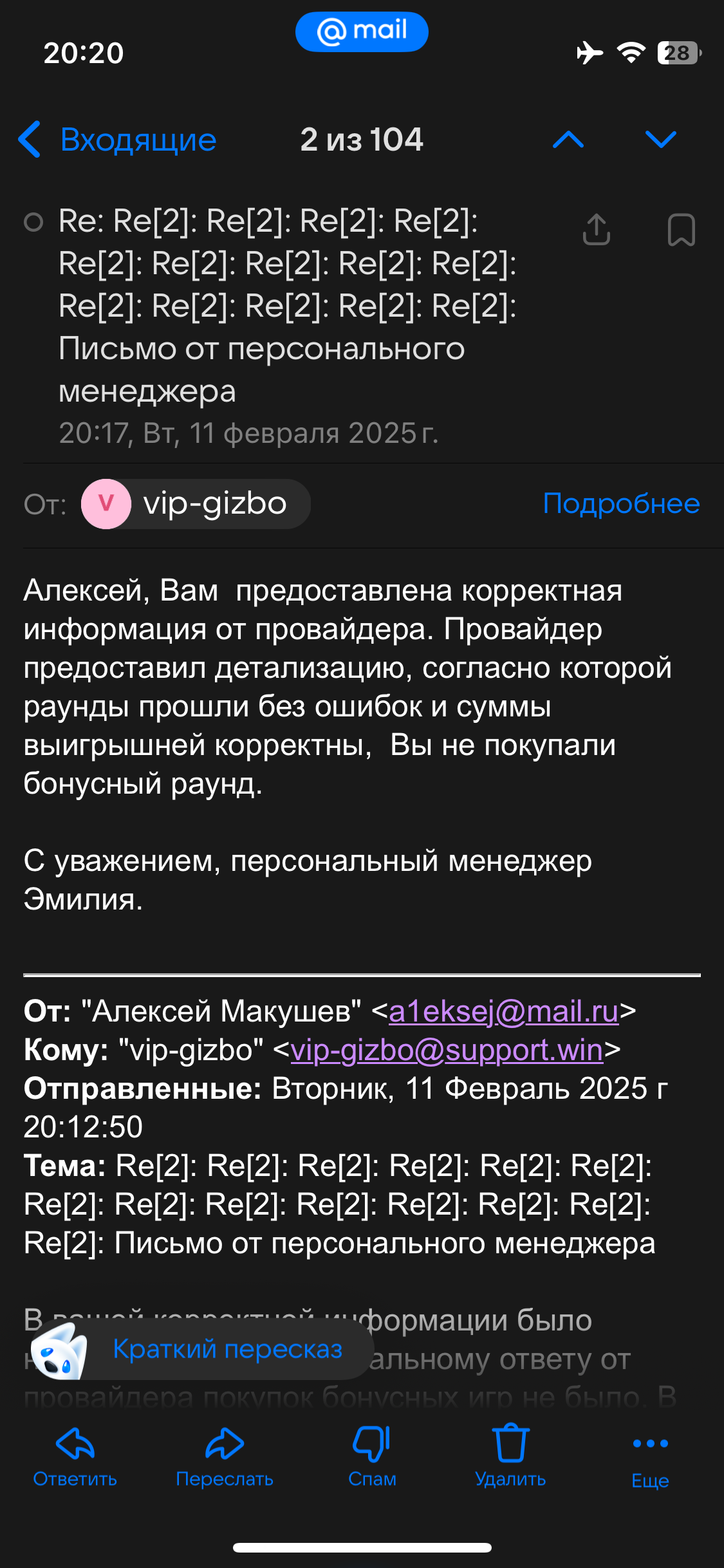Mark email unread via the circle dot

pos(33,223)
